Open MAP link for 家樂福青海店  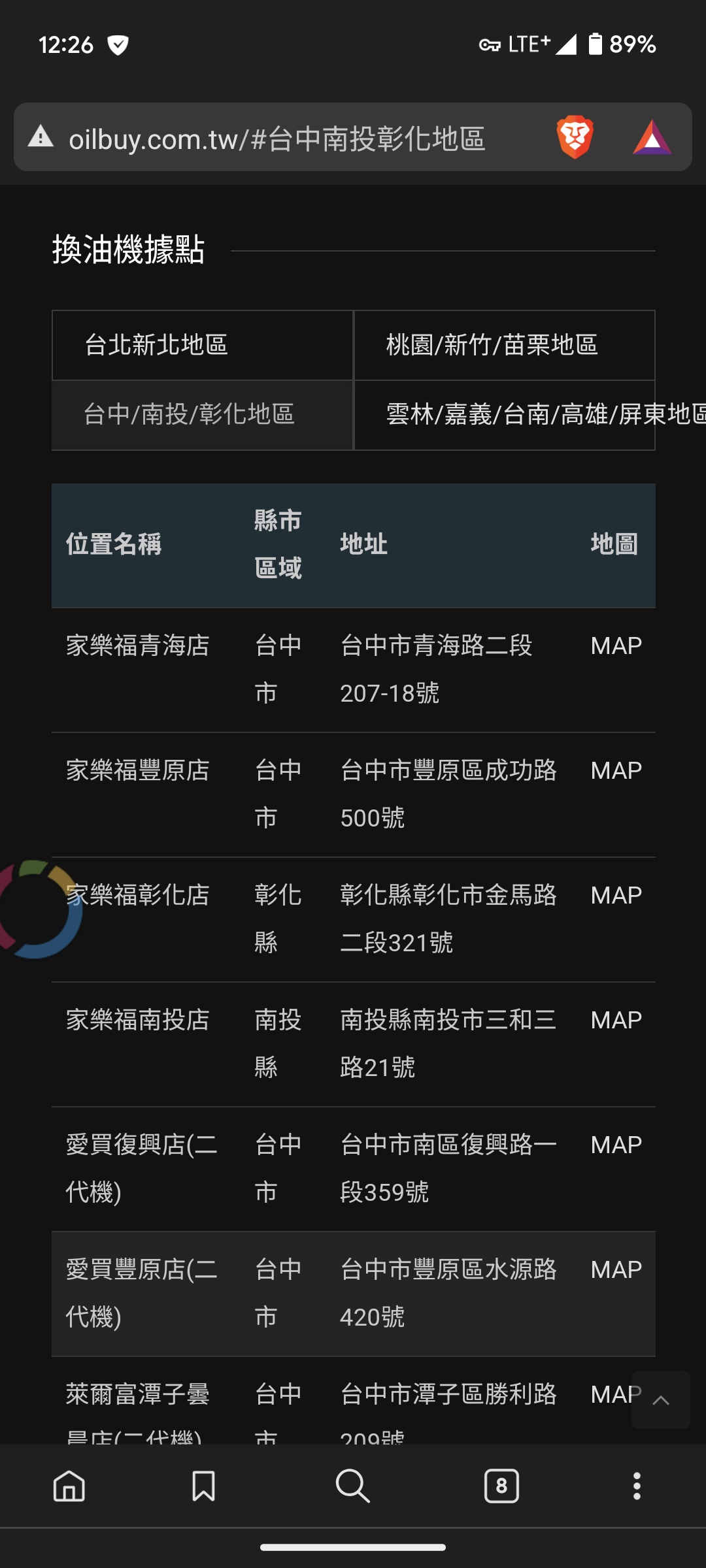coord(616,645)
